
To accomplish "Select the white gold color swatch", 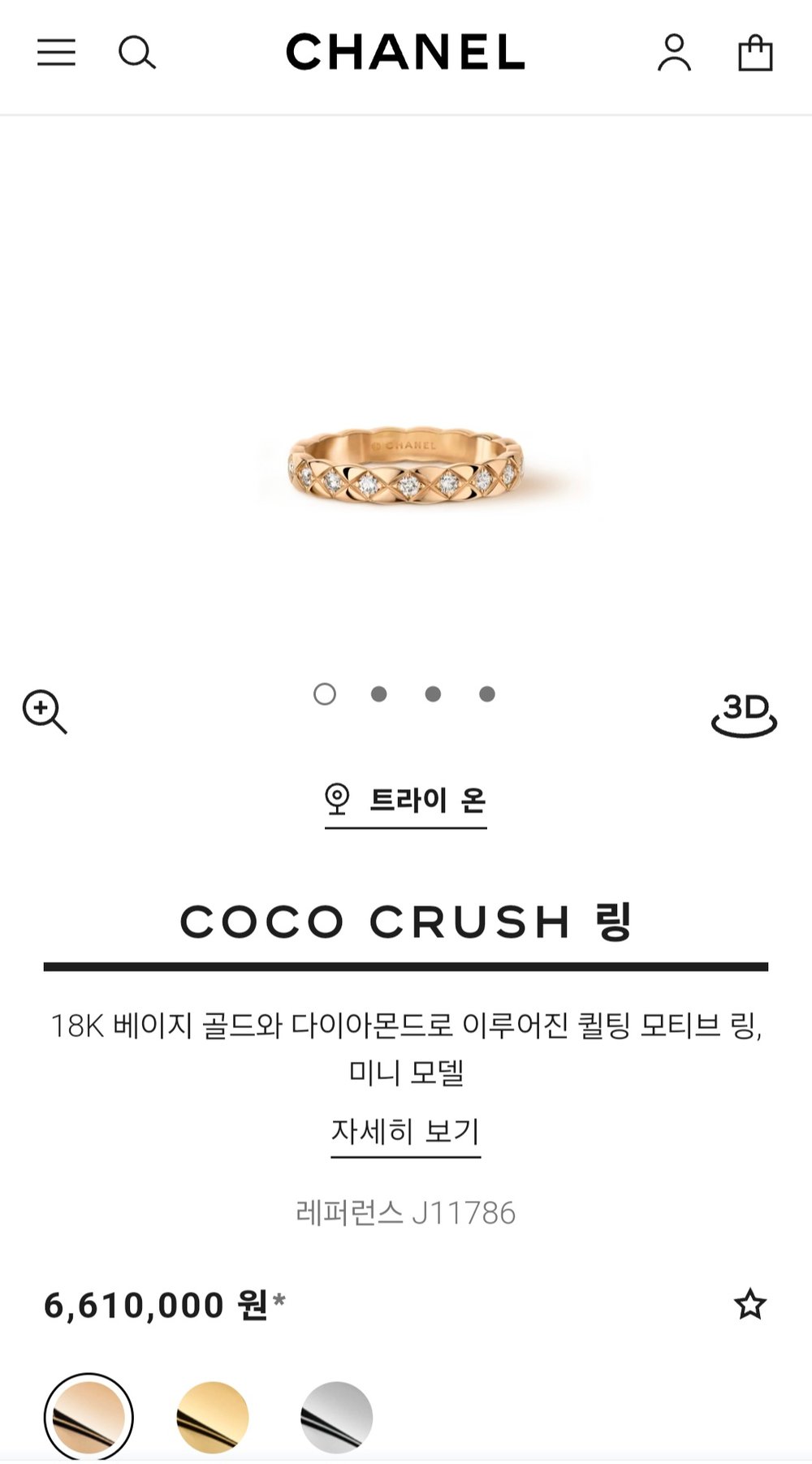I will click(336, 1417).
